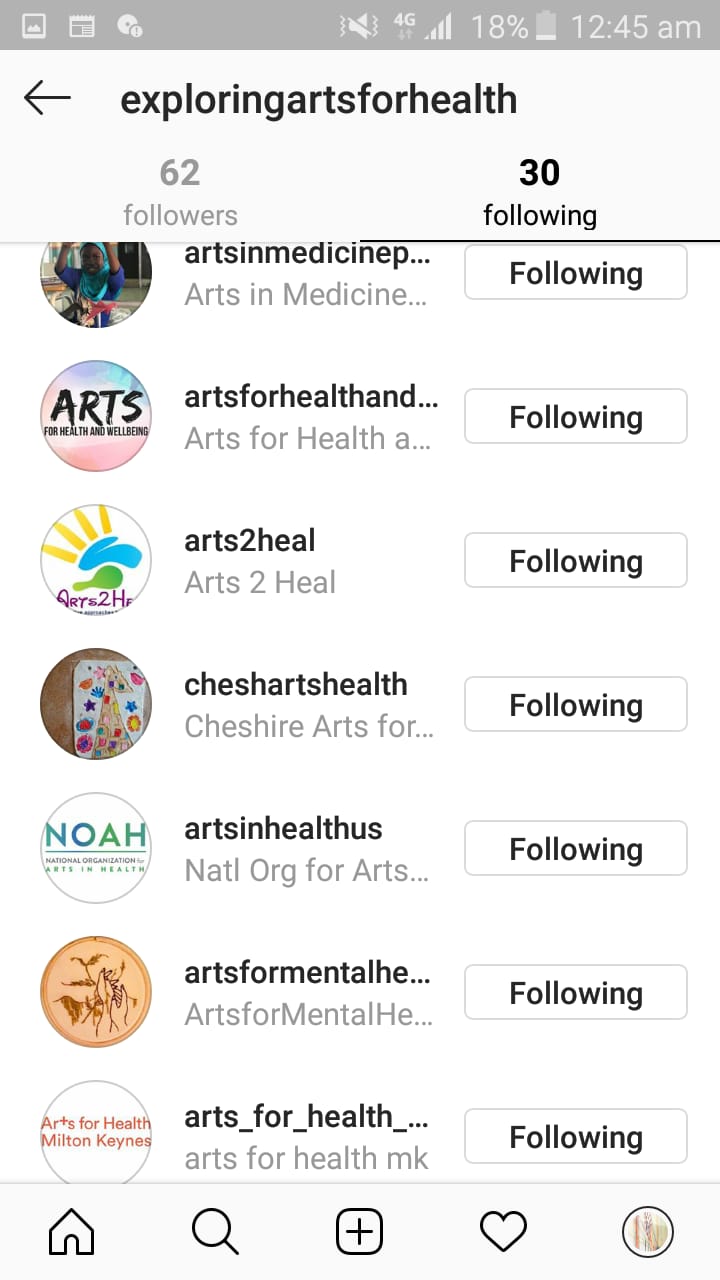Tap Following button next to arts_for_health_…
This screenshot has height=1280, width=720.
(x=575, y=1137)
